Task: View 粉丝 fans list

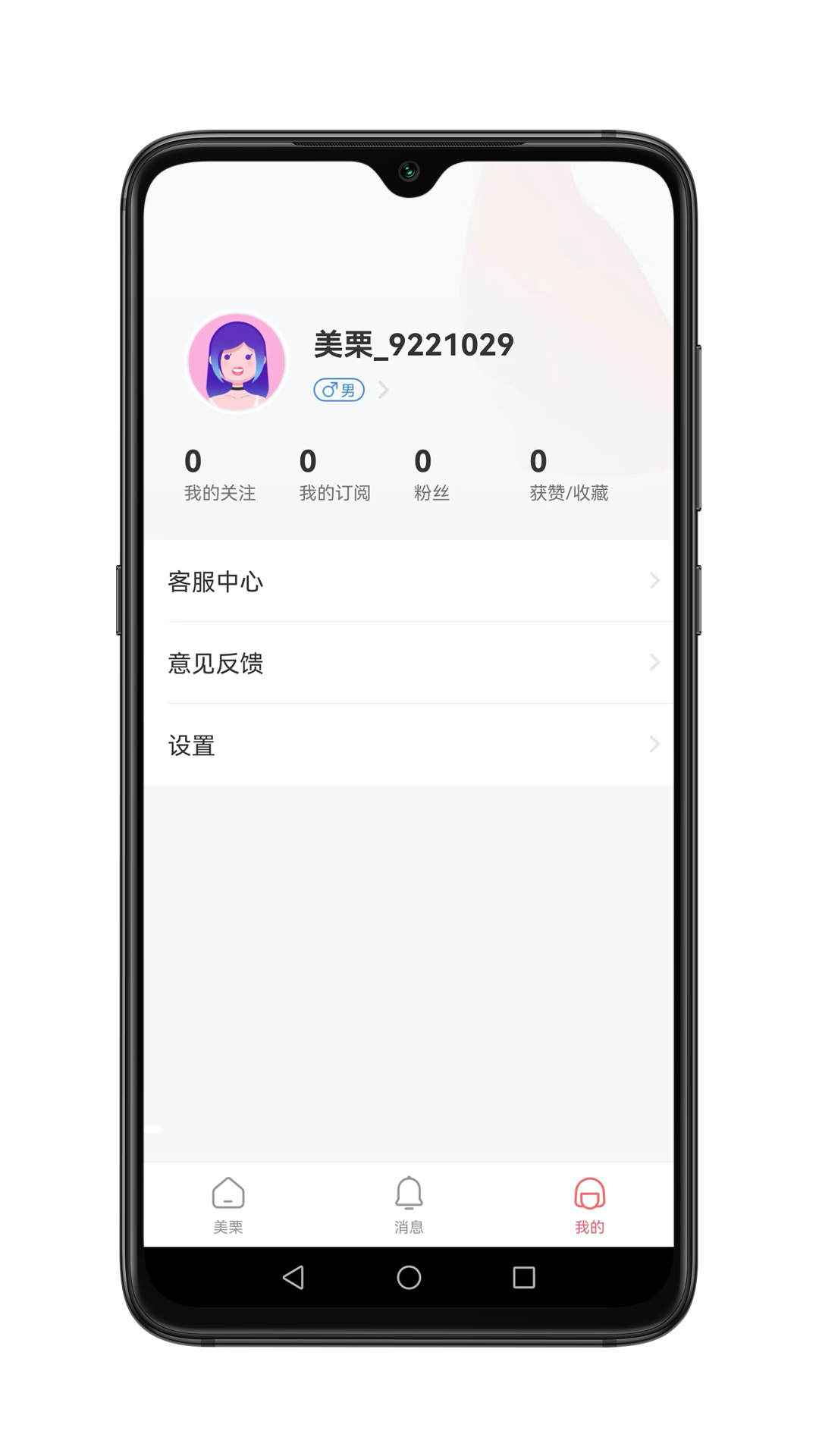Action: pyautogui.click(x=431, y=475)
